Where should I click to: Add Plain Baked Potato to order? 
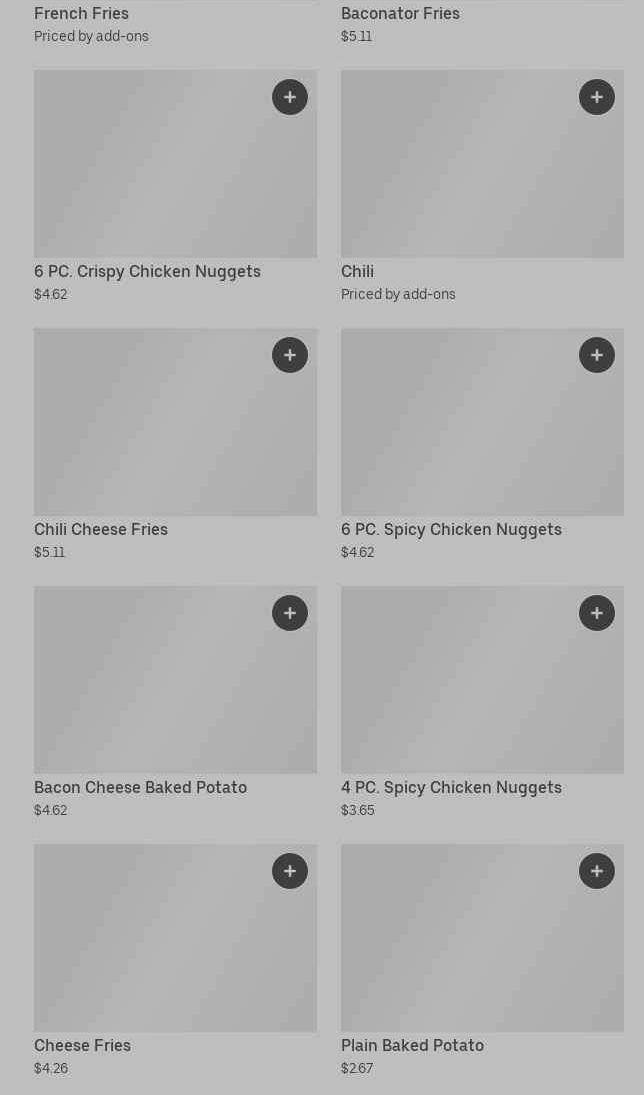(597, 871)
